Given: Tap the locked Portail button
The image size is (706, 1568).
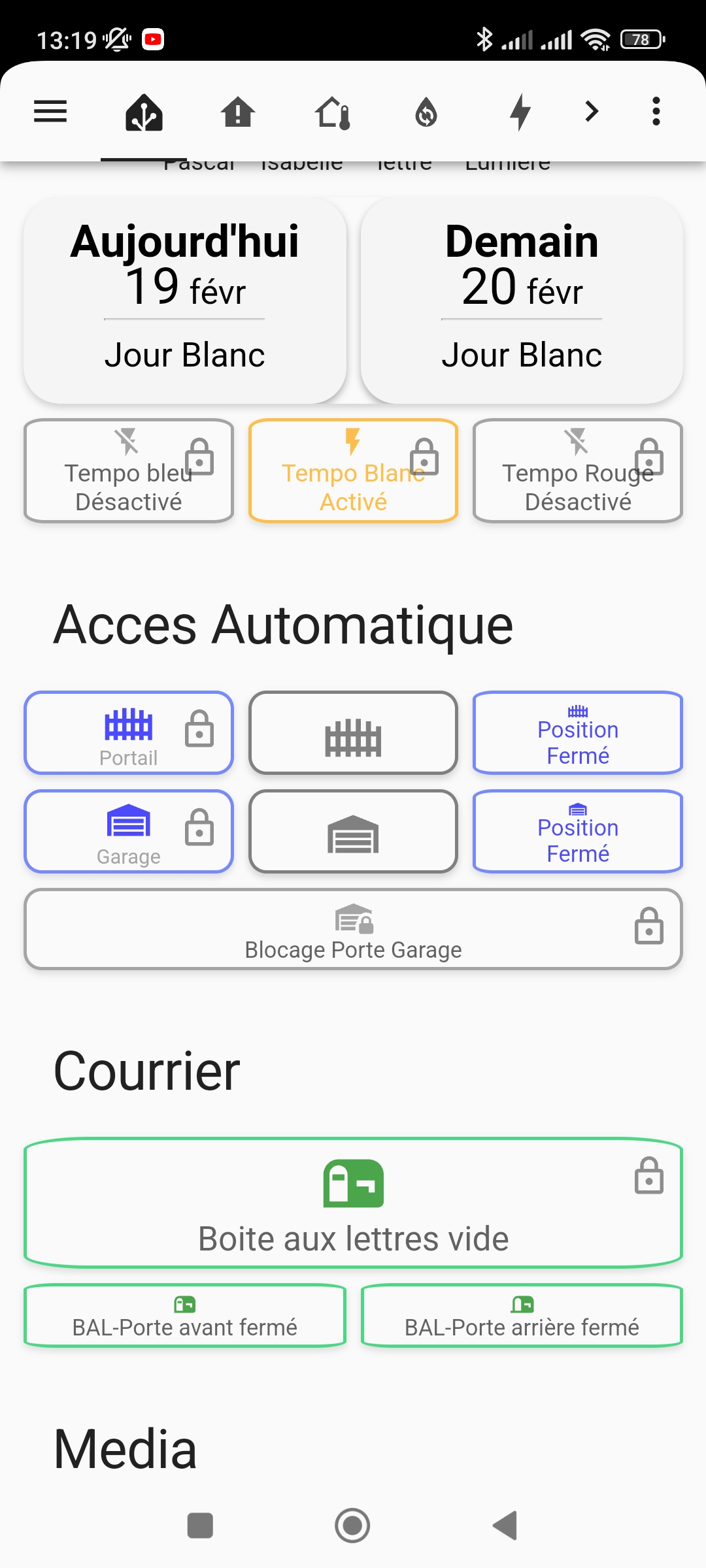Looking at the screenshot, I should tap(129, 733).
